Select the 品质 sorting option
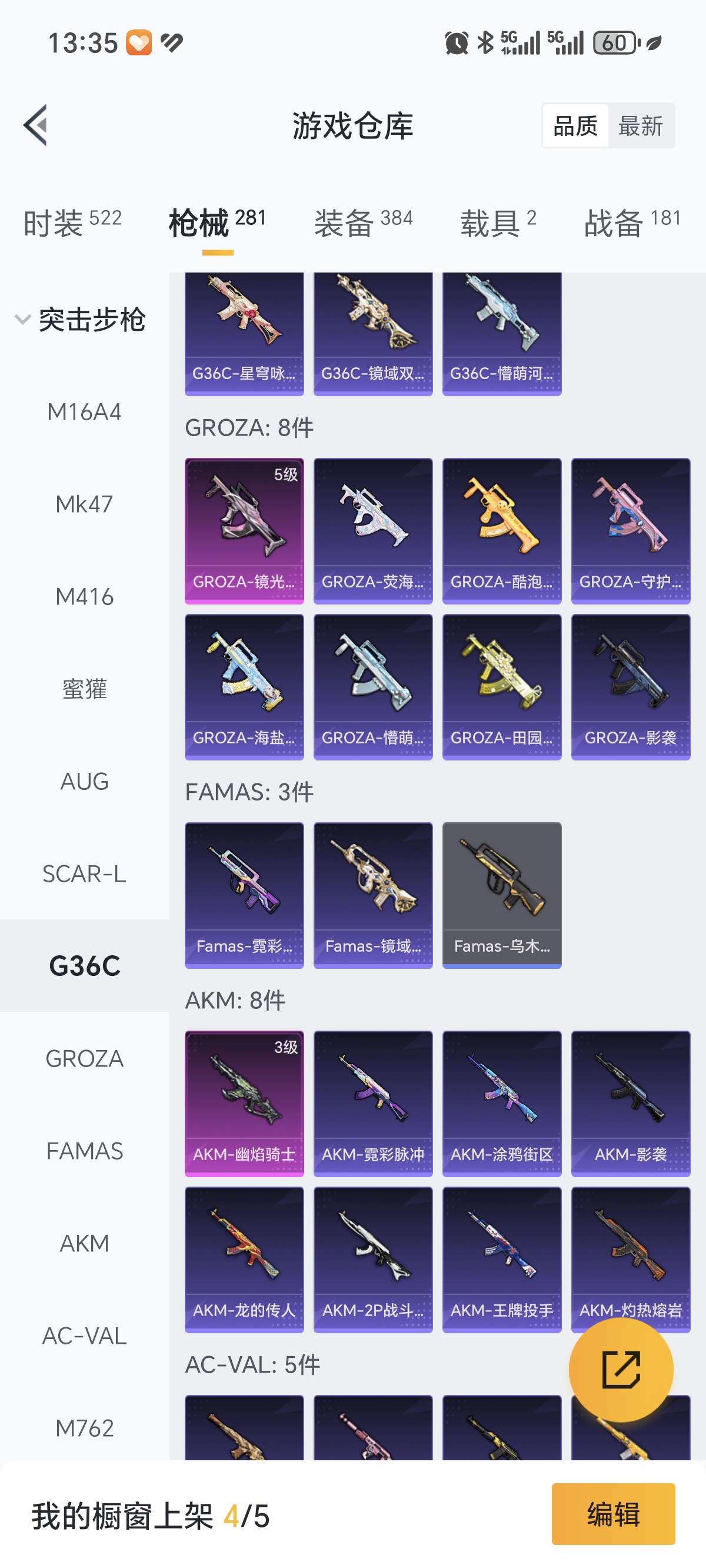The width and height of the screenshot is (706, 1568). click(x=575, y=126)
